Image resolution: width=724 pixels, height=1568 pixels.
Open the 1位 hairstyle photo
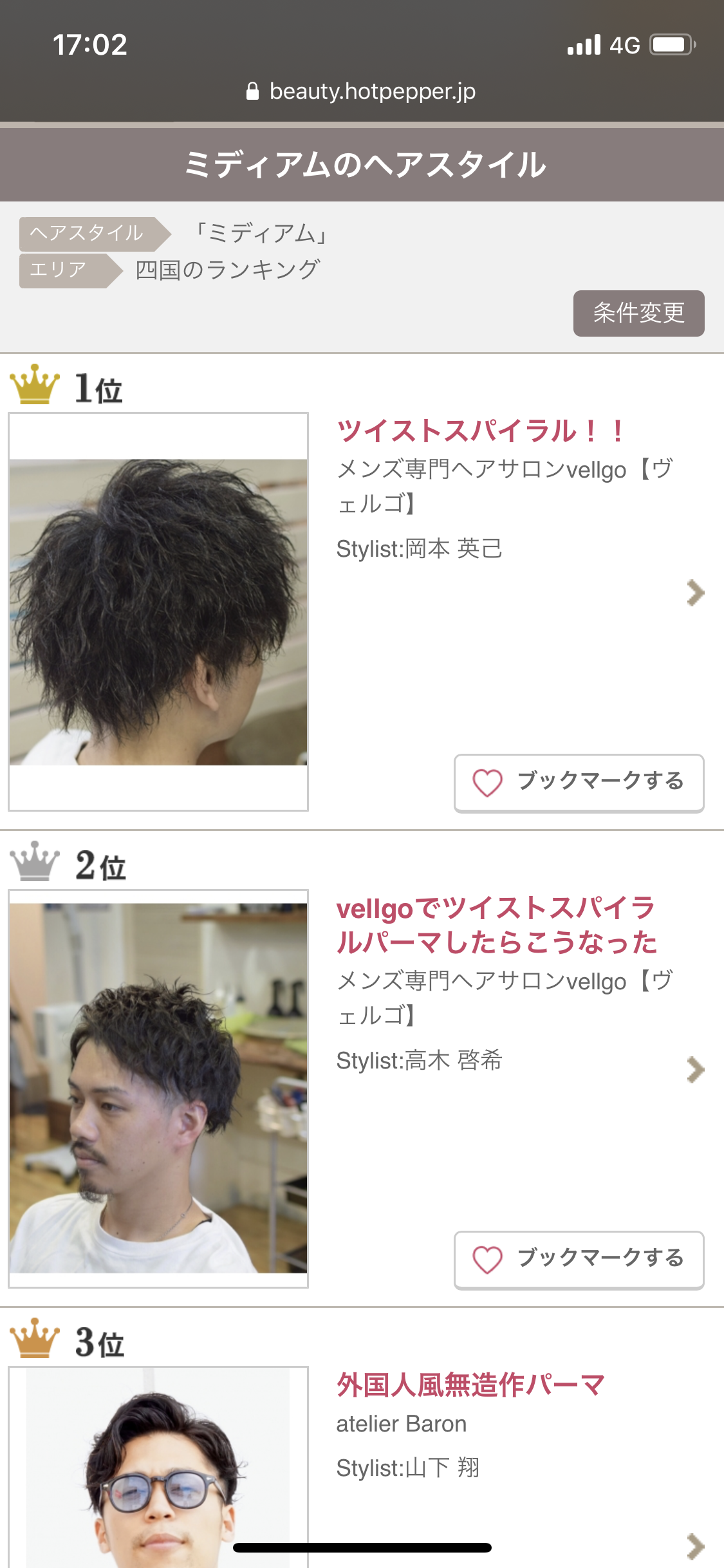click(x=158, y=611)
